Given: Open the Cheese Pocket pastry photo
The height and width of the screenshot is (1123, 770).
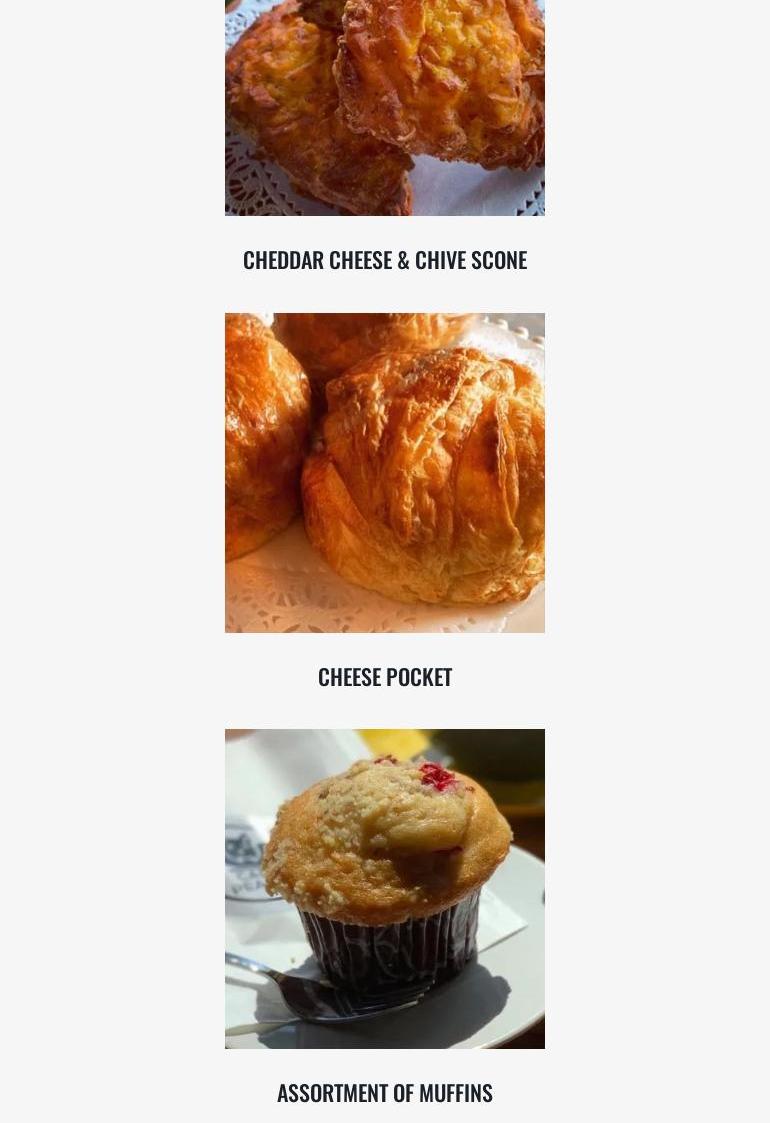Looking at the screenshot, I should (384, 472).
